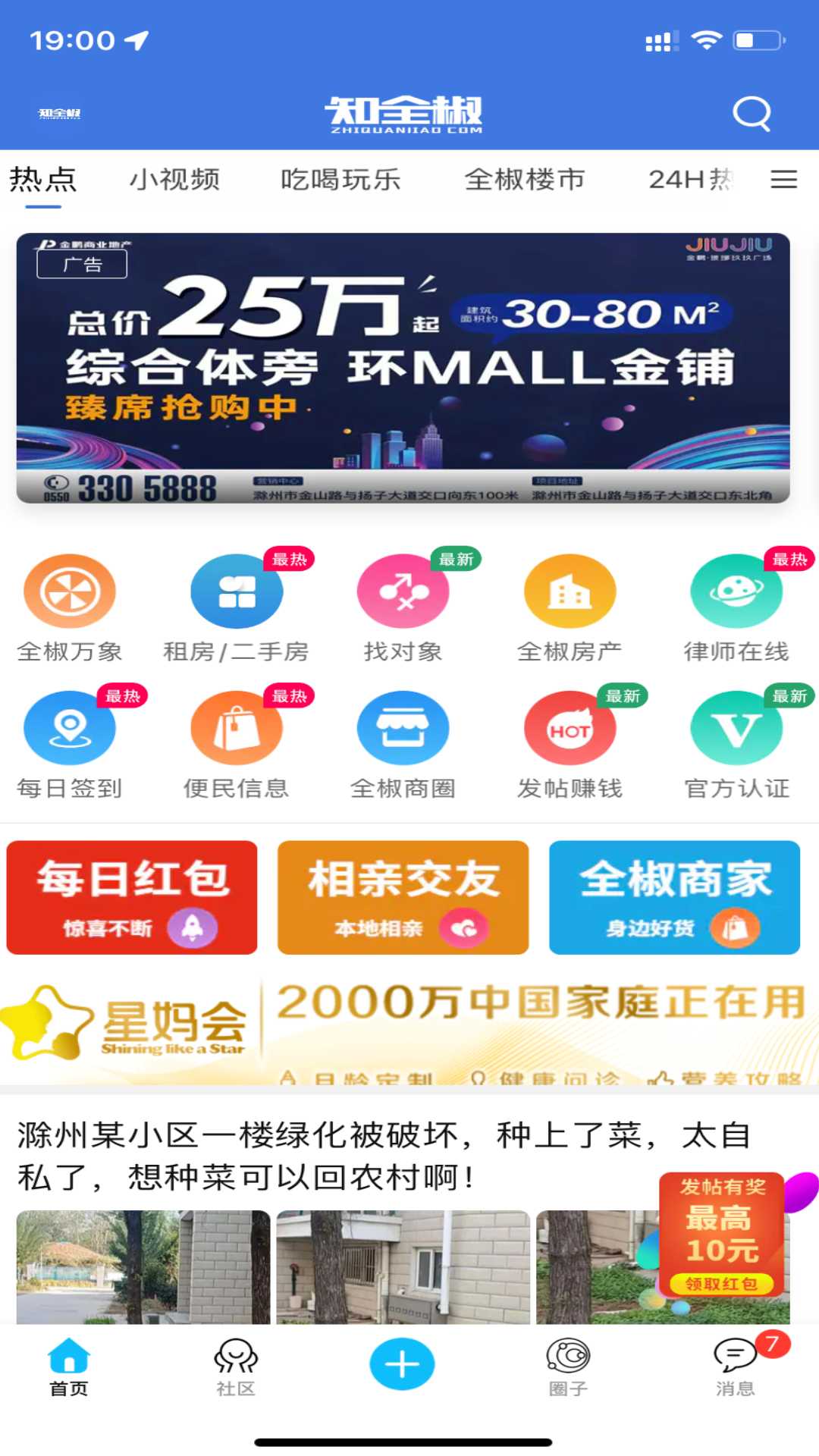Open the 吃喝玩乐 tab
The width and height of the screenshot is (819, 1456).
point(340,179)
